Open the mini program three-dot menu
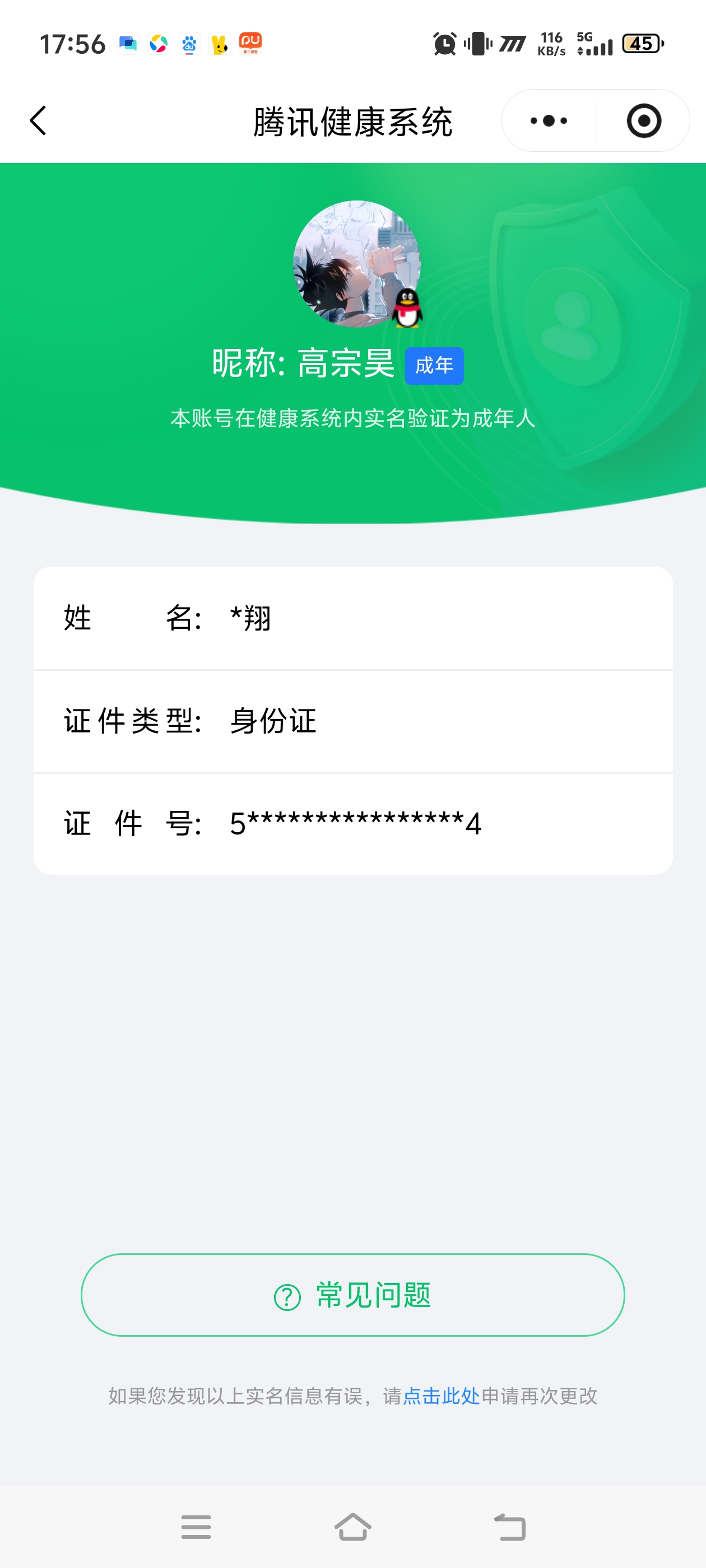Screen dimensions: 706x1568 [x=548, y=120]
